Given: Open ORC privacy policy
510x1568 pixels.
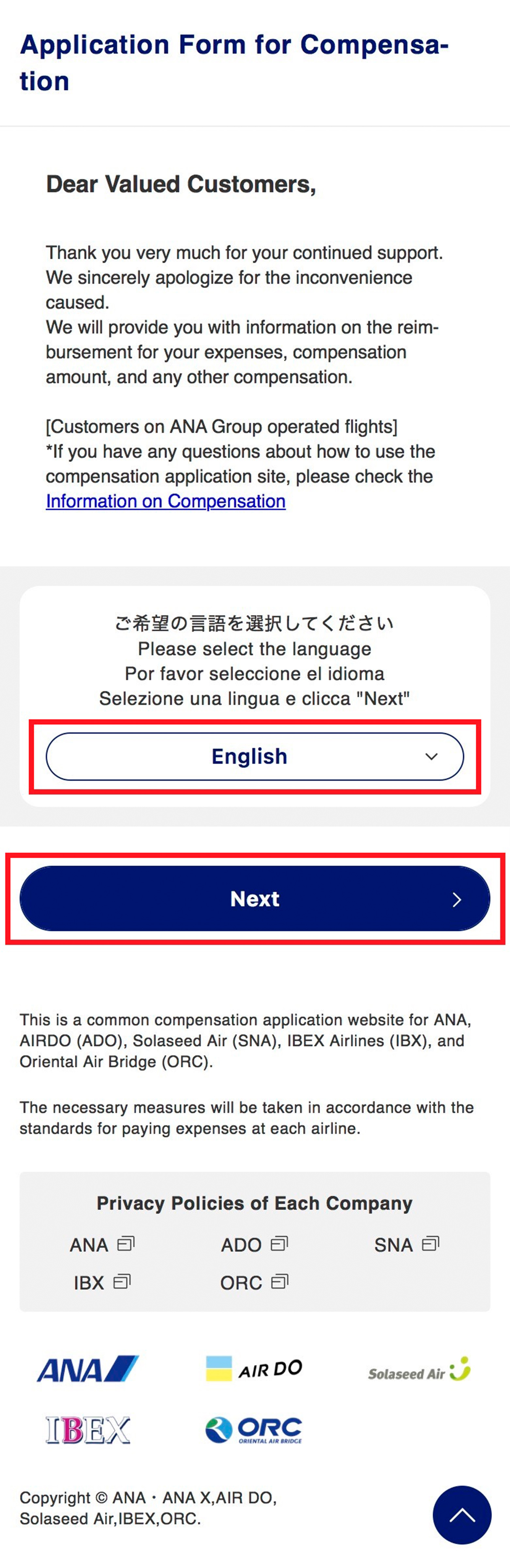Looking at the screenshot, I should tap(254, 1282).
